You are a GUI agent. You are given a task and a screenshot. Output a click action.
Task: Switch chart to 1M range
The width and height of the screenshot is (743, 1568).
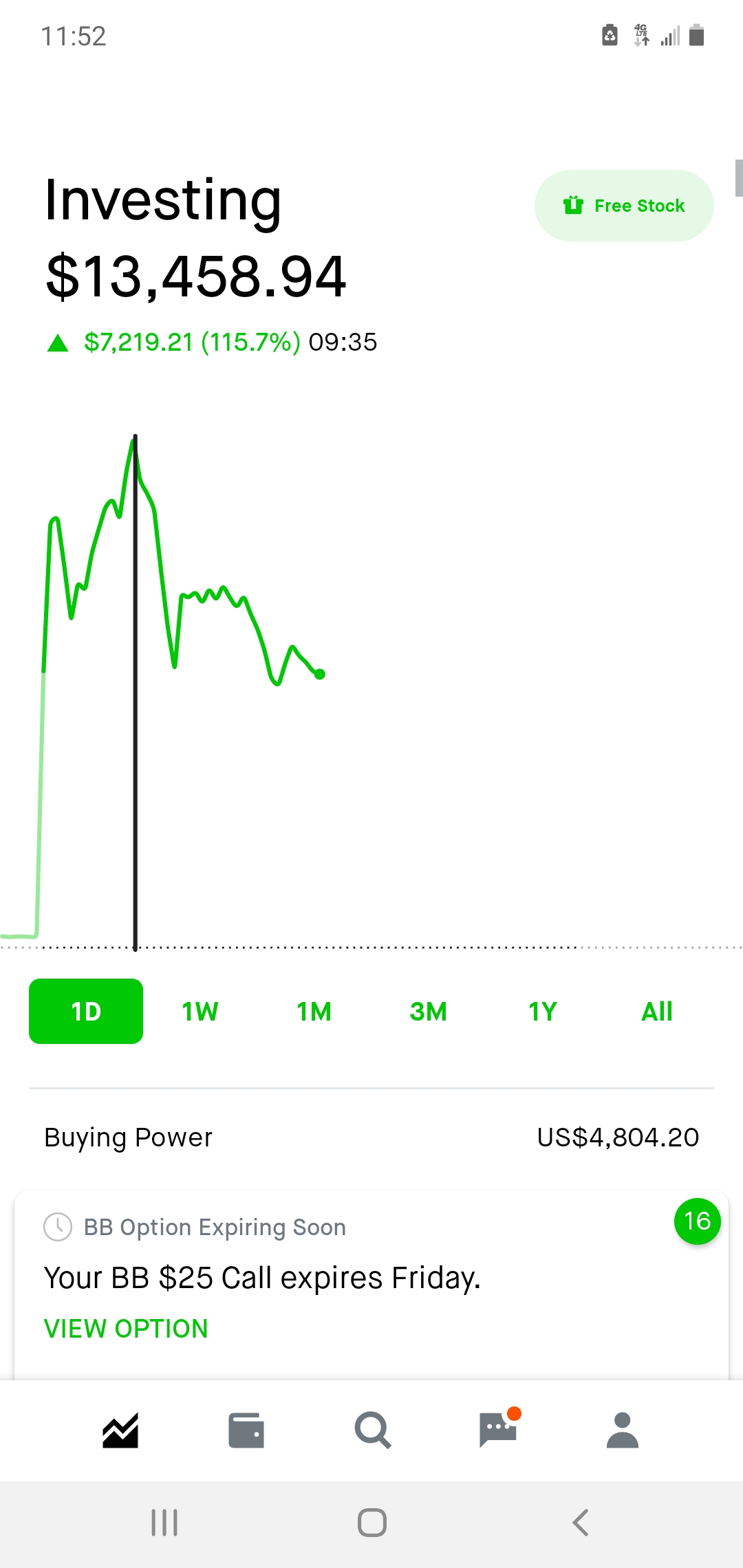[x=314, y=1012]
